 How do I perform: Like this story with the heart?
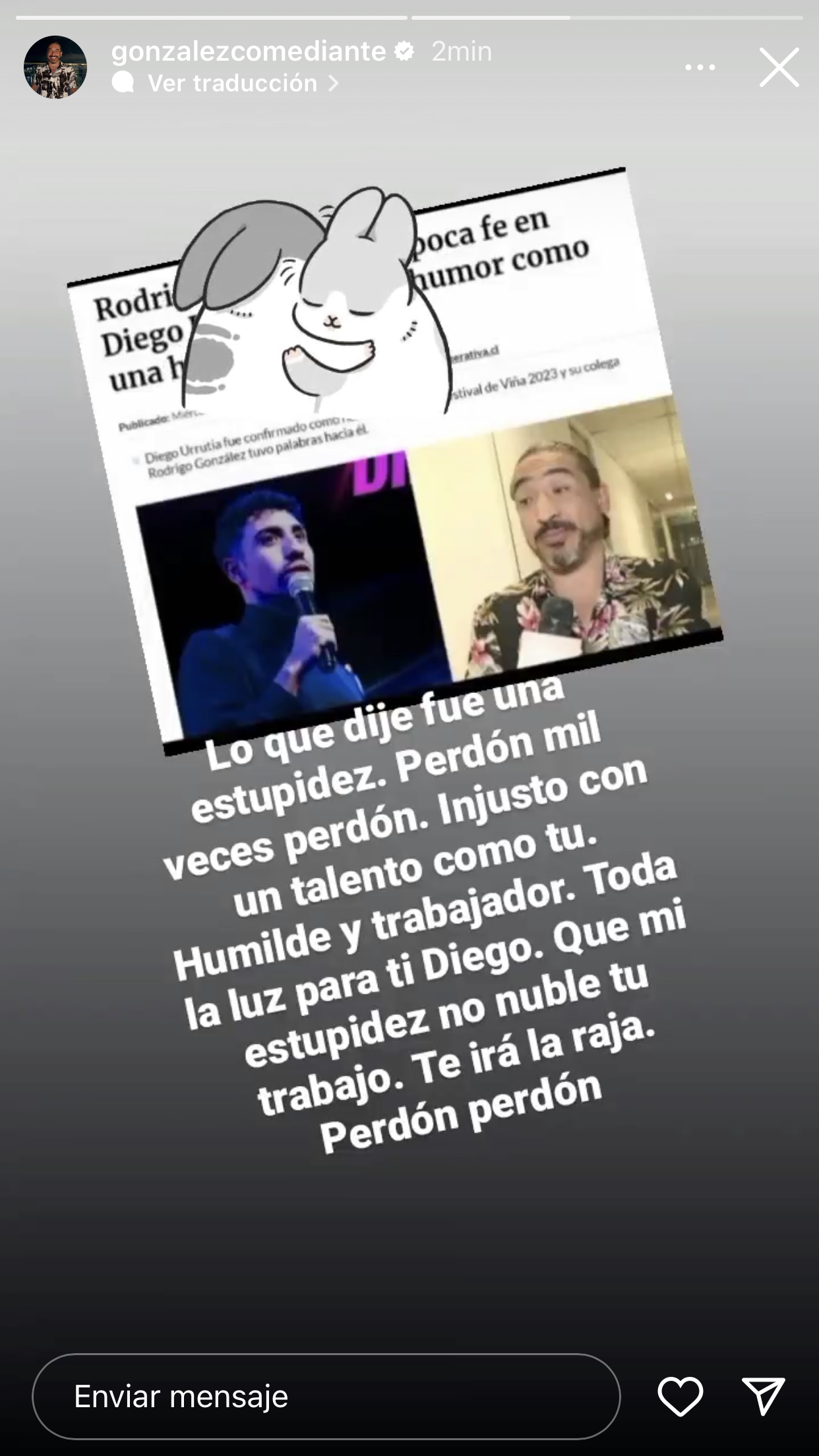pos(680,1396)
